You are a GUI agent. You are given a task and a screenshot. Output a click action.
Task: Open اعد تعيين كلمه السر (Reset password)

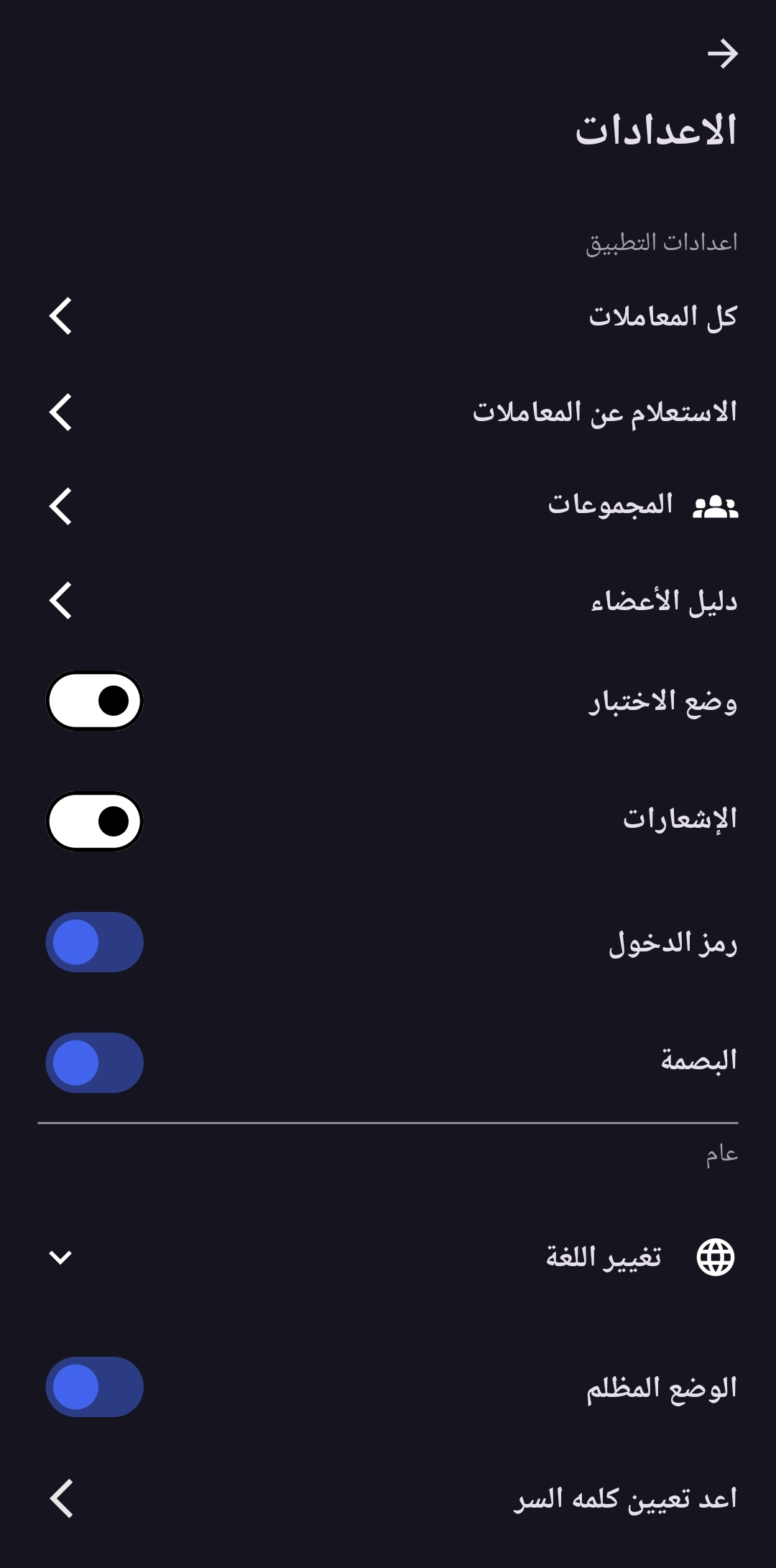coord(388,1499)
